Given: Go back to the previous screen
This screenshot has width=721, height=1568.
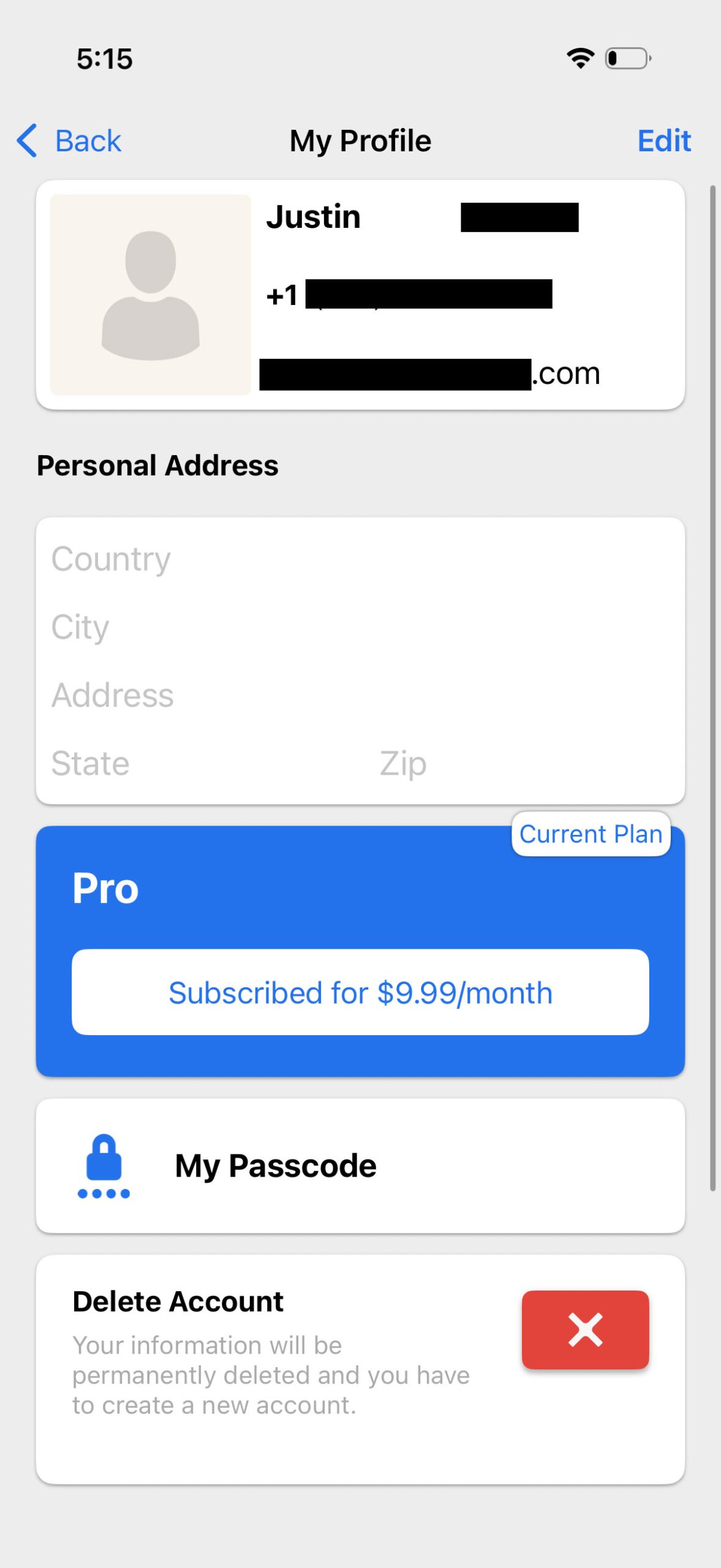Looking at the screenshot, I should tap(69, 141).
